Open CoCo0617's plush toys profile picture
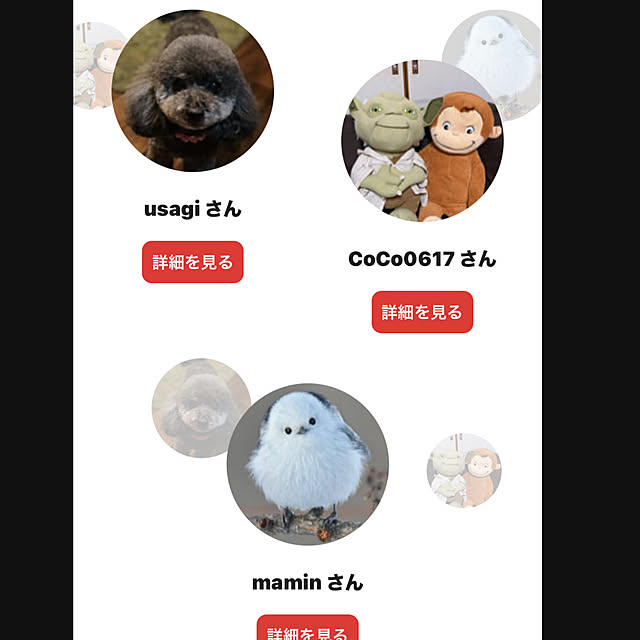The width and height of the screenshot is (640, 640). [x=422, y=141]
